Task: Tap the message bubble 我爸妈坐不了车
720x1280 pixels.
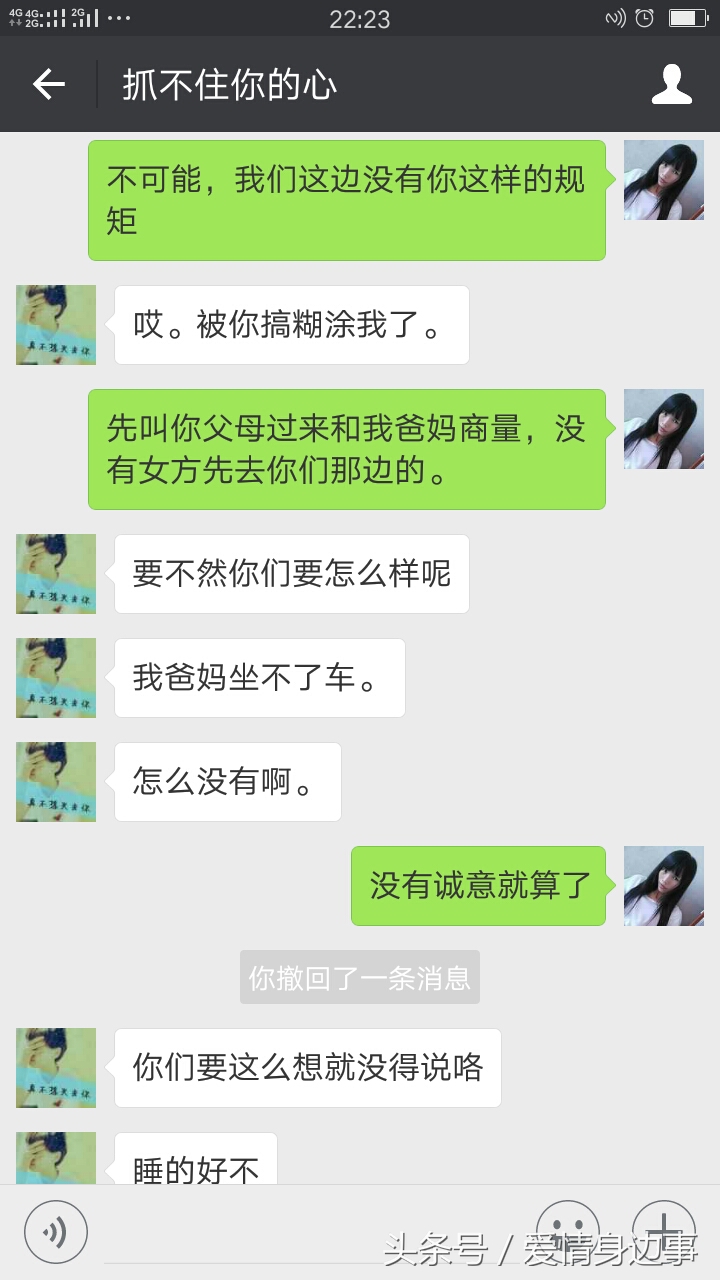Action: tap(258, 678)
